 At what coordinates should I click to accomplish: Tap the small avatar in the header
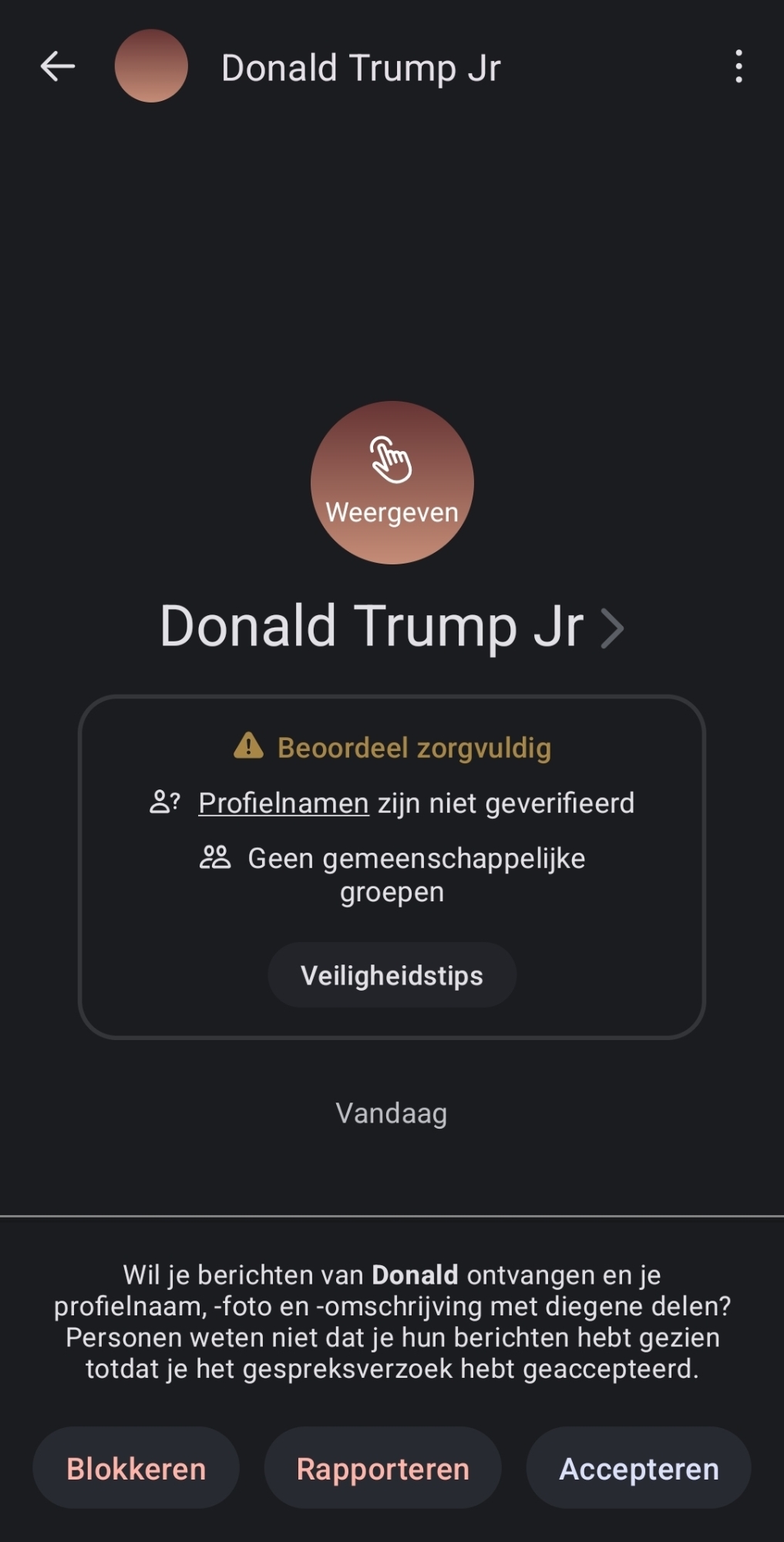pos(151,66)
